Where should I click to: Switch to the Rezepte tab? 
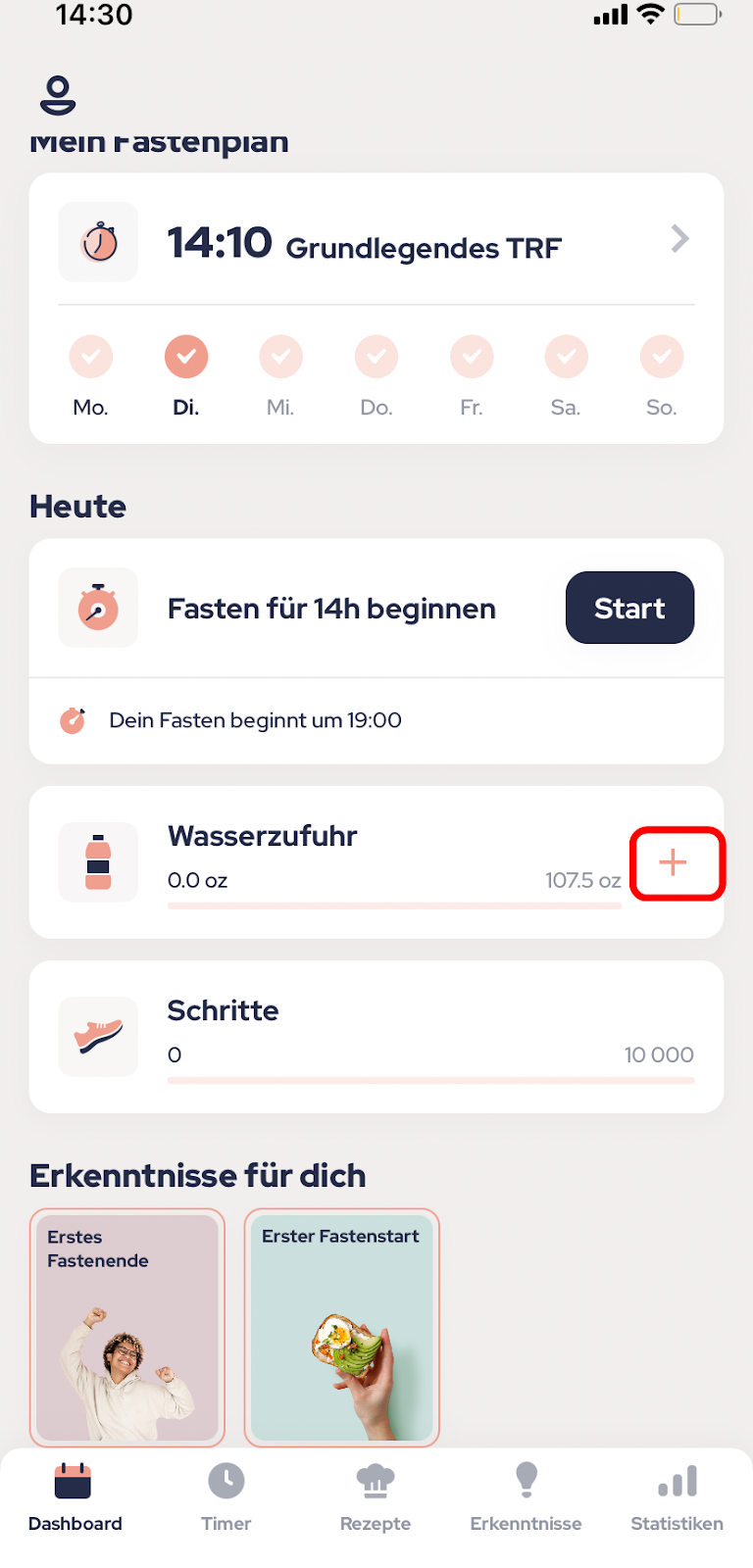pos(376,1496)
